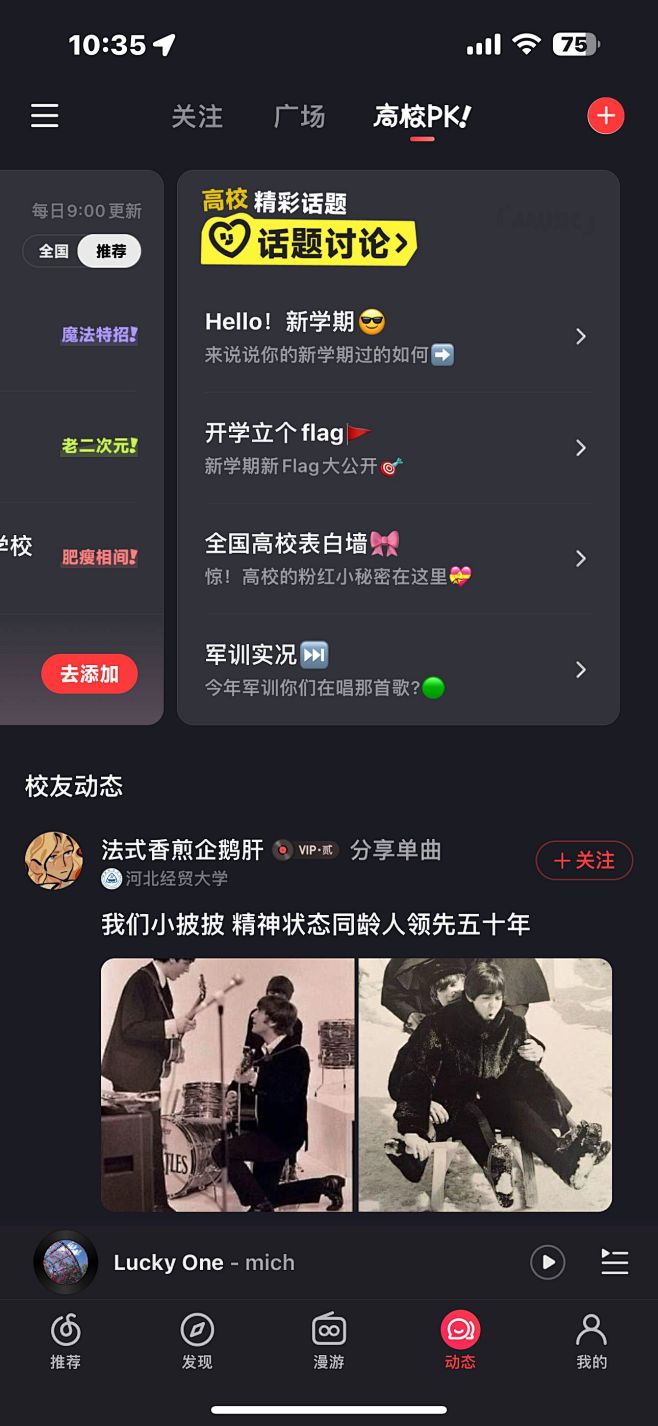658x1426 pixels.
Task: View the Beatles band performance photo
Action: pos(227,1084)
